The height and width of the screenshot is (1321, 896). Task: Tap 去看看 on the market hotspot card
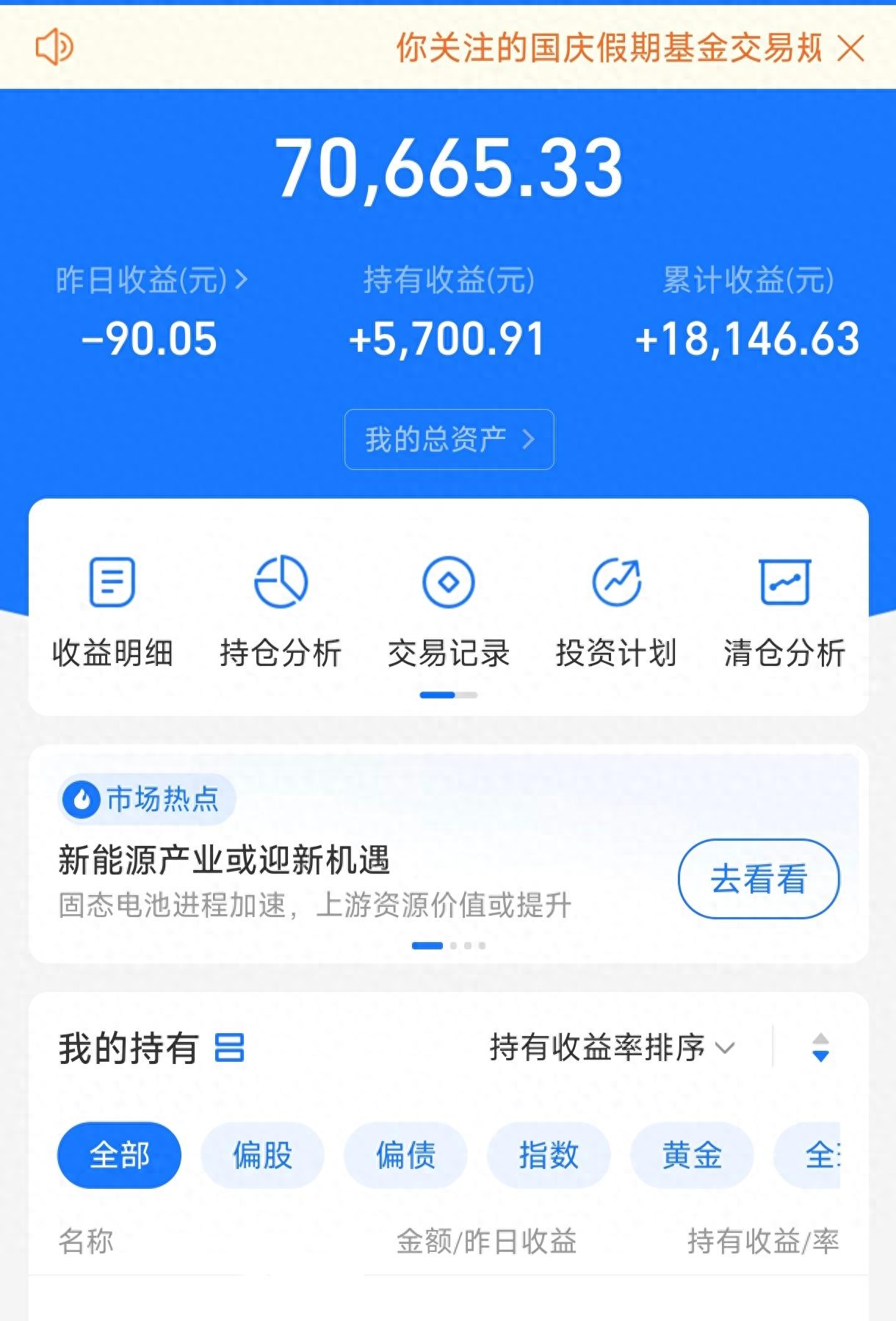pos(758,878)
